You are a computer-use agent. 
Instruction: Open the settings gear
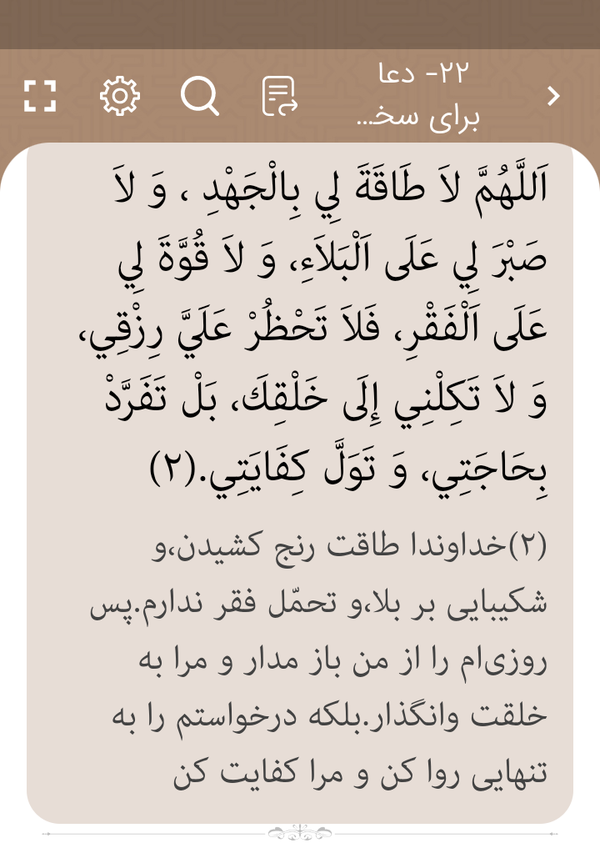click(120, 96)
